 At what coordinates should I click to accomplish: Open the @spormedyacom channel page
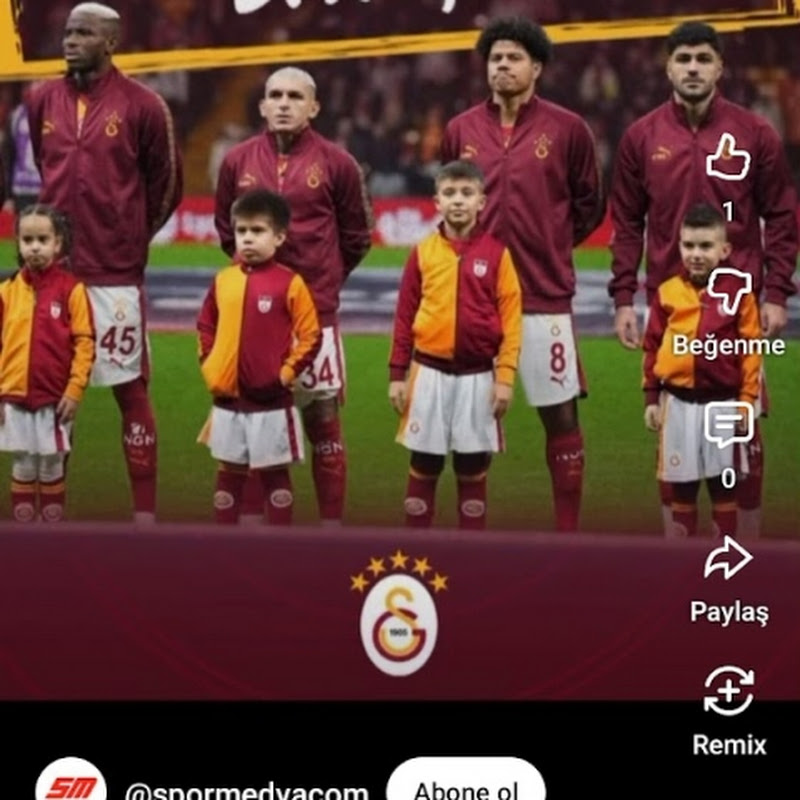(x=246, y=792)
